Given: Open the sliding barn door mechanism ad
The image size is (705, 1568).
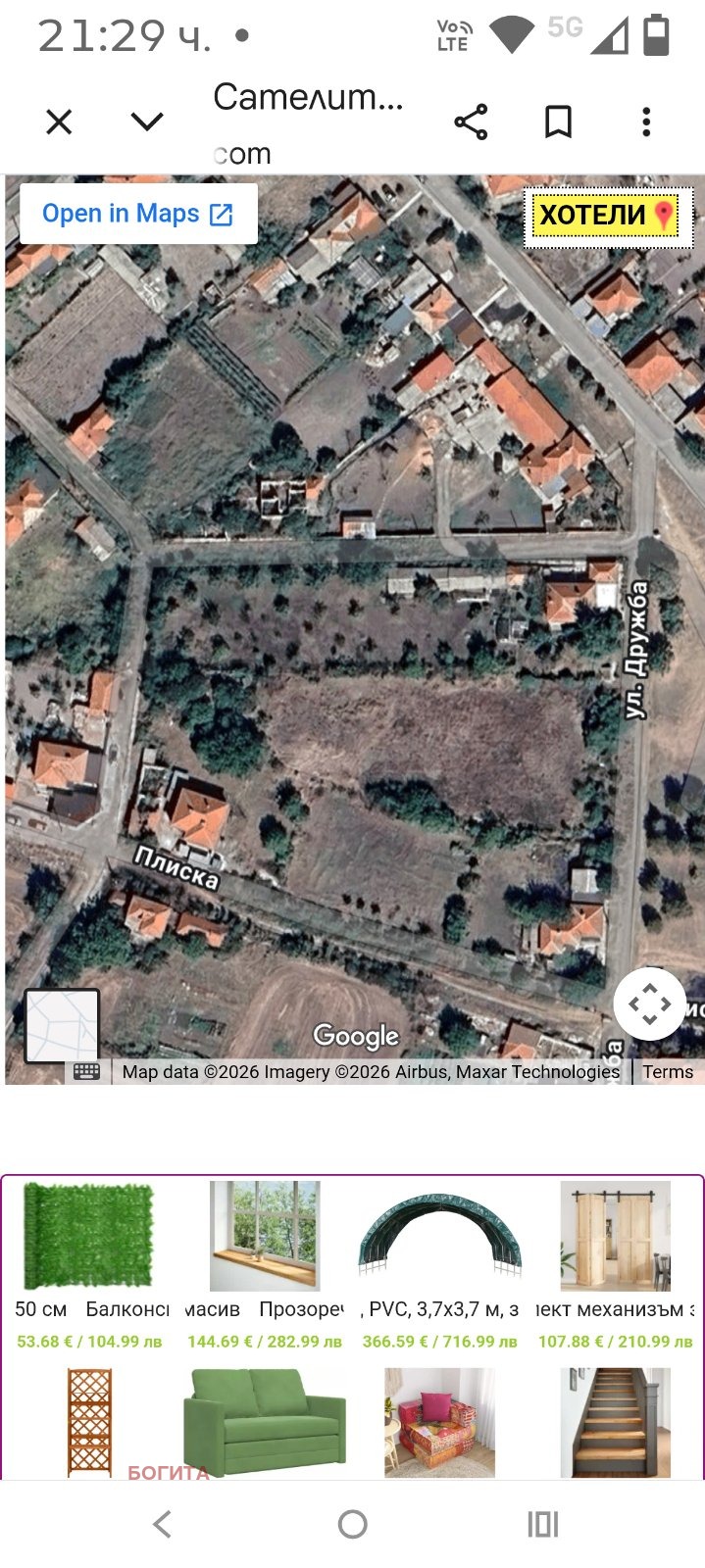Looking at the screenshot, I should pos(615,1237).
